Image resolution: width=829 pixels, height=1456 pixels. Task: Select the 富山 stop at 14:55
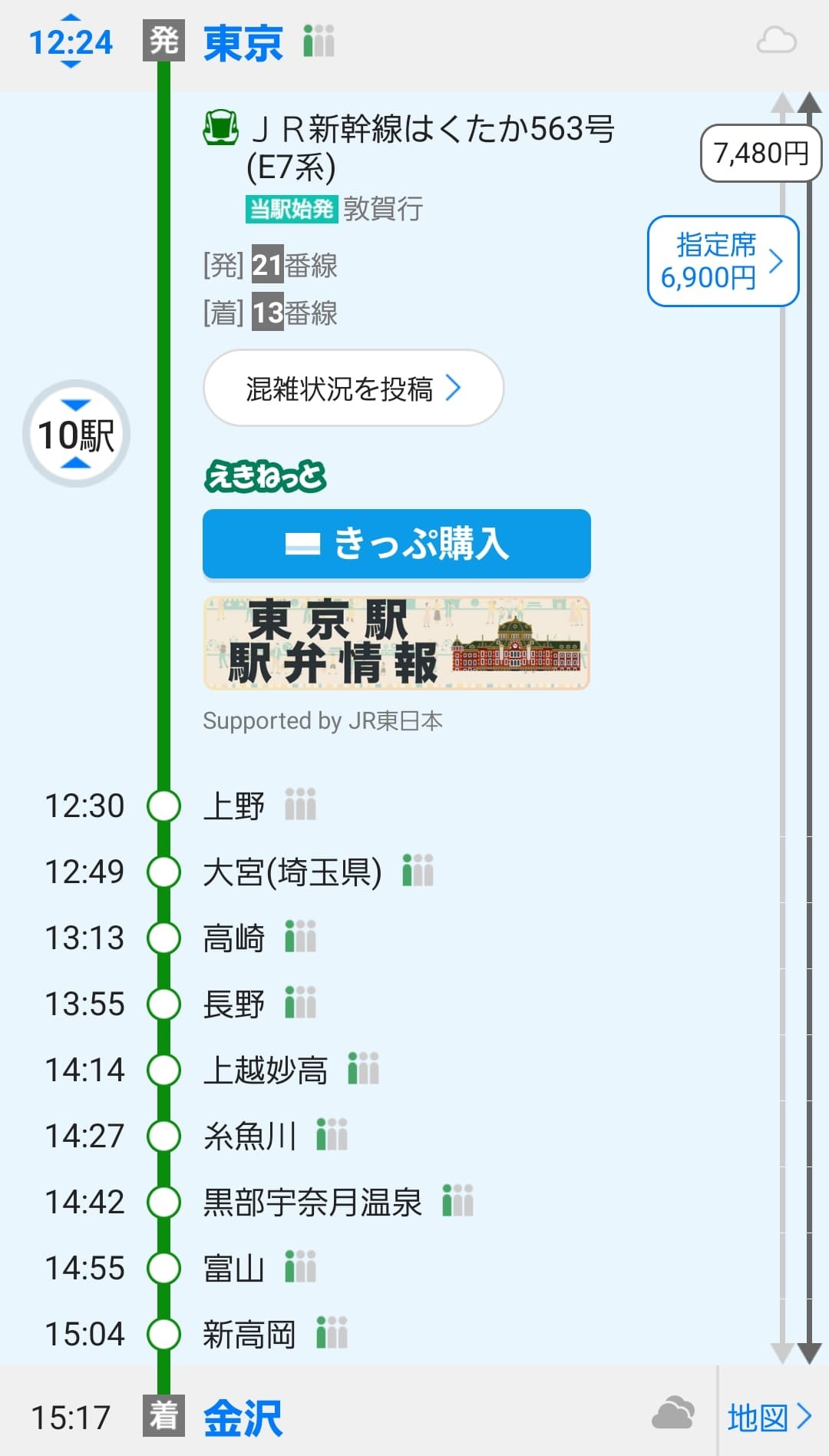[233, 1269]
